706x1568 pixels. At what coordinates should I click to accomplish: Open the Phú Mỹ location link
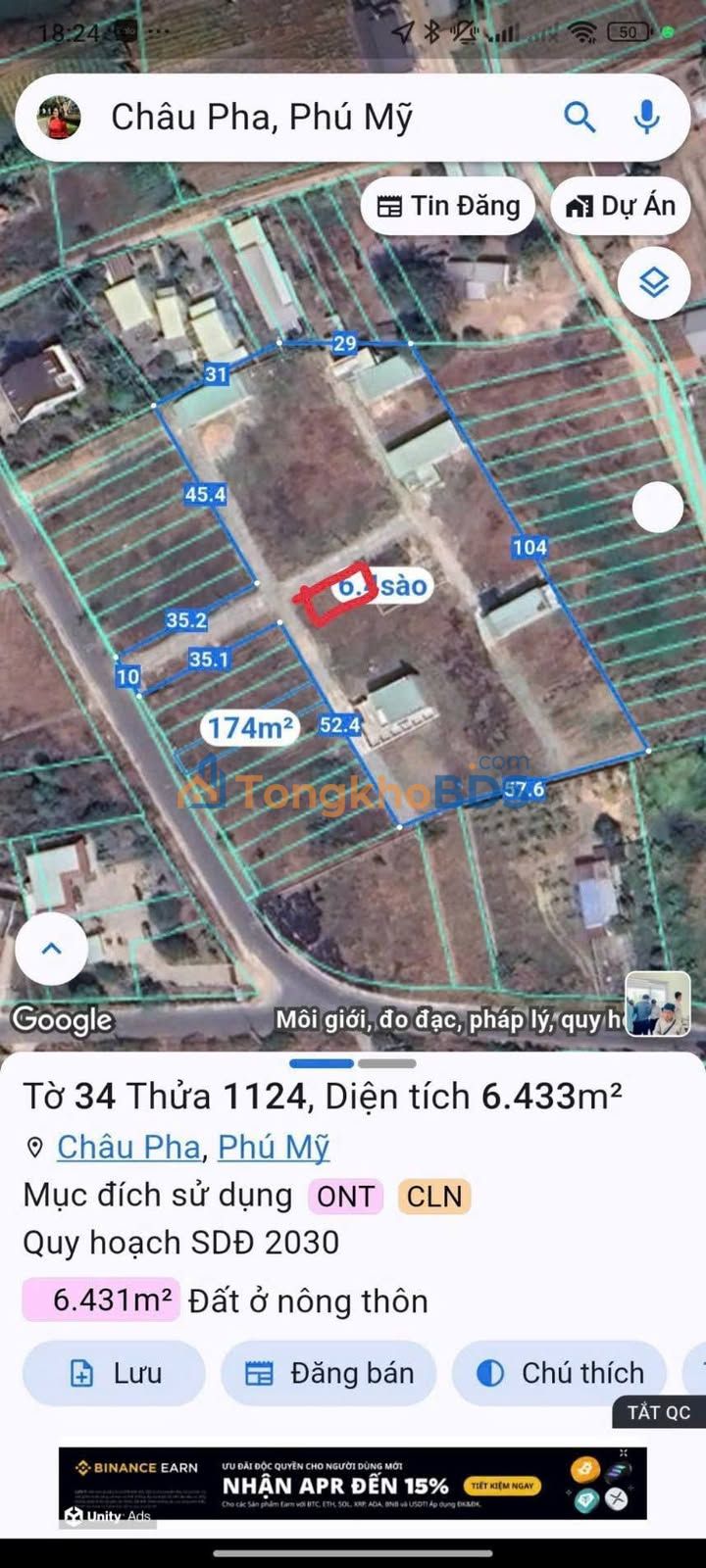tap(274, 1147)
